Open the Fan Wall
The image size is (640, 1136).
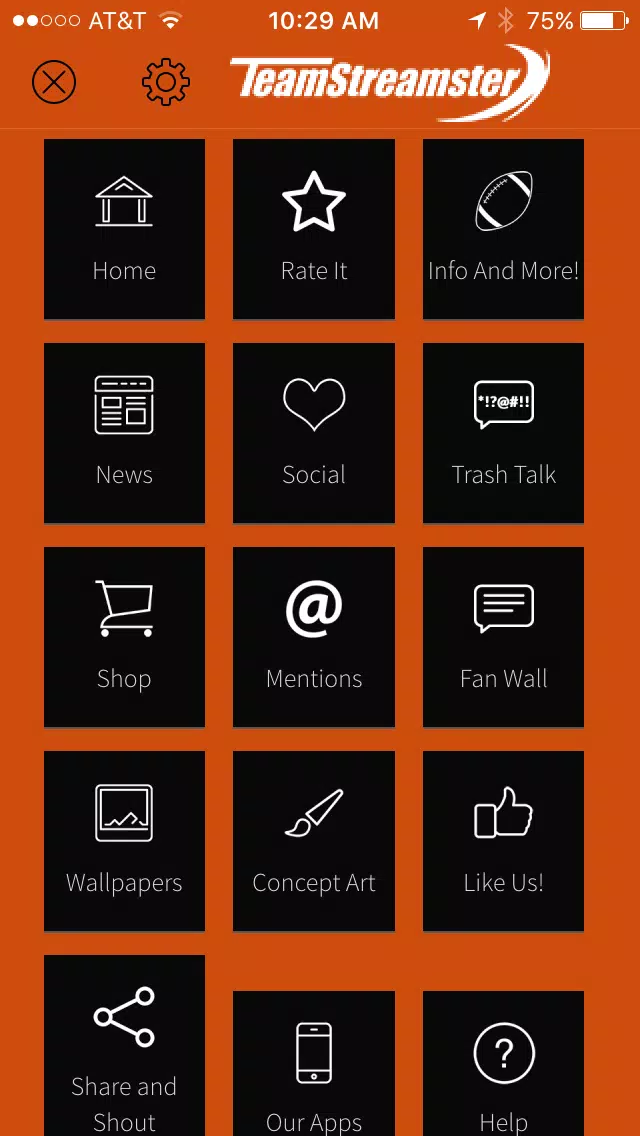(504, 637)
